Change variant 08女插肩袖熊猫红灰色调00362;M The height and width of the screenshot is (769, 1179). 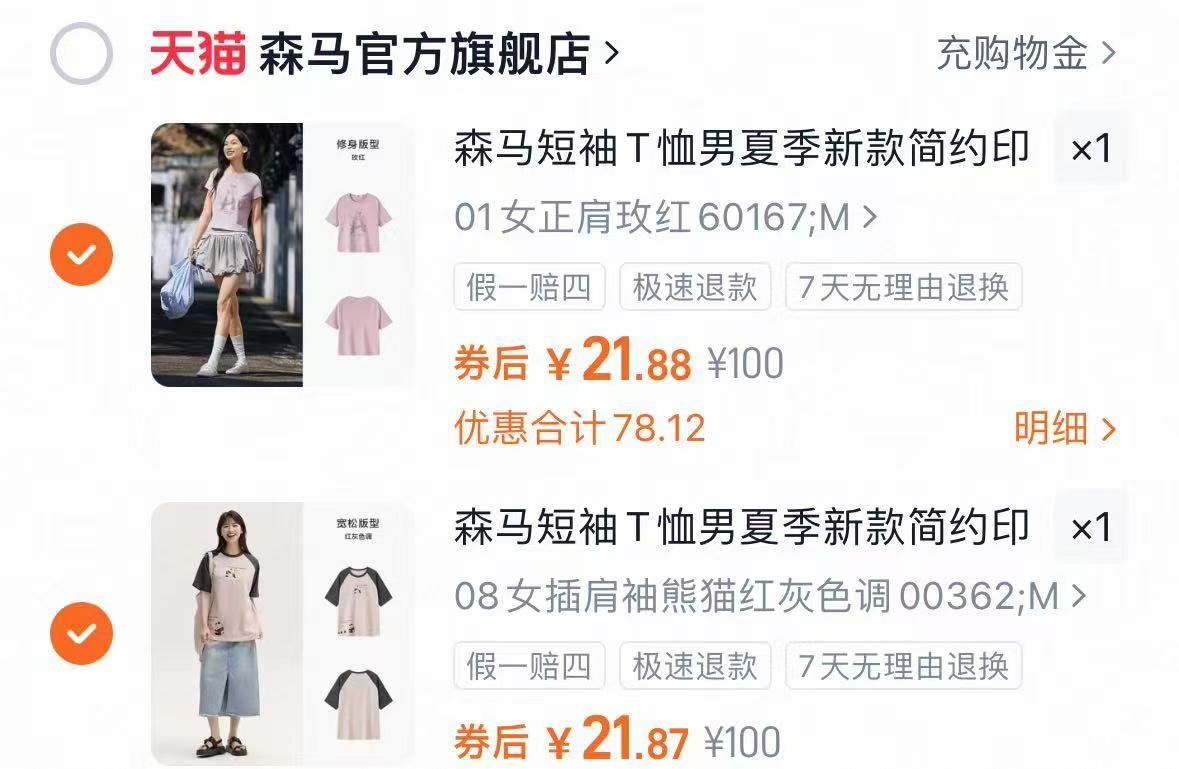pos(770,597)
